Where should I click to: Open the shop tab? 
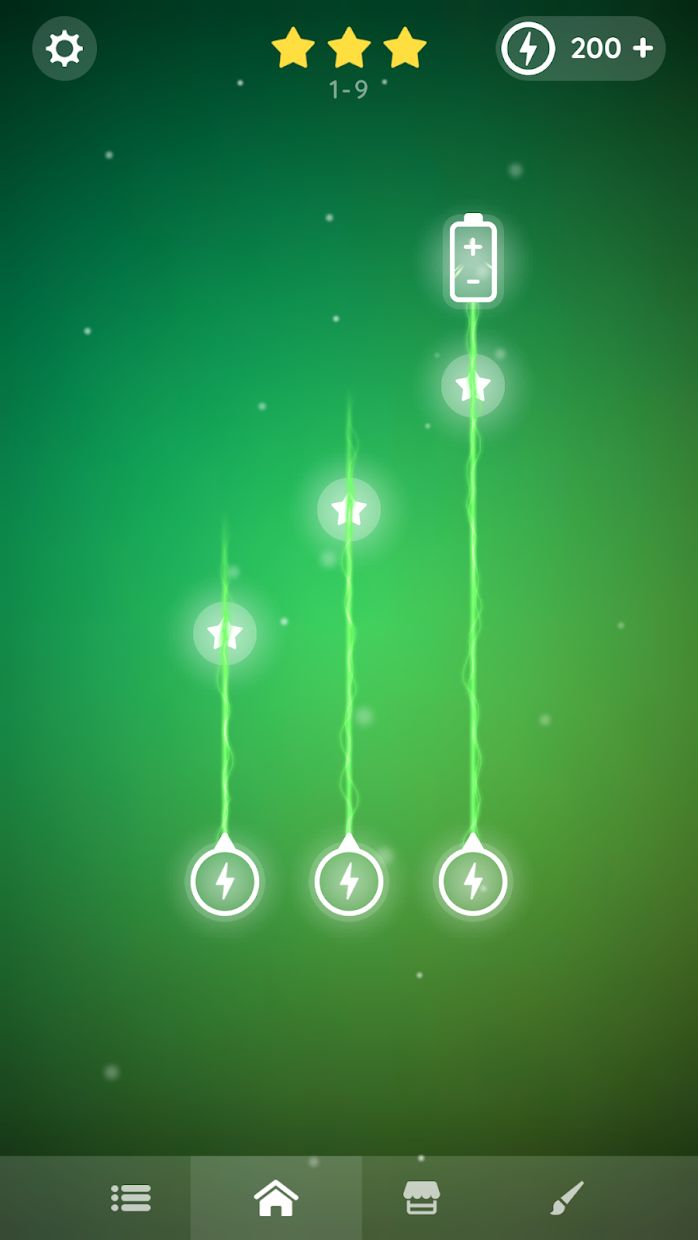[x=421, y=1197]
